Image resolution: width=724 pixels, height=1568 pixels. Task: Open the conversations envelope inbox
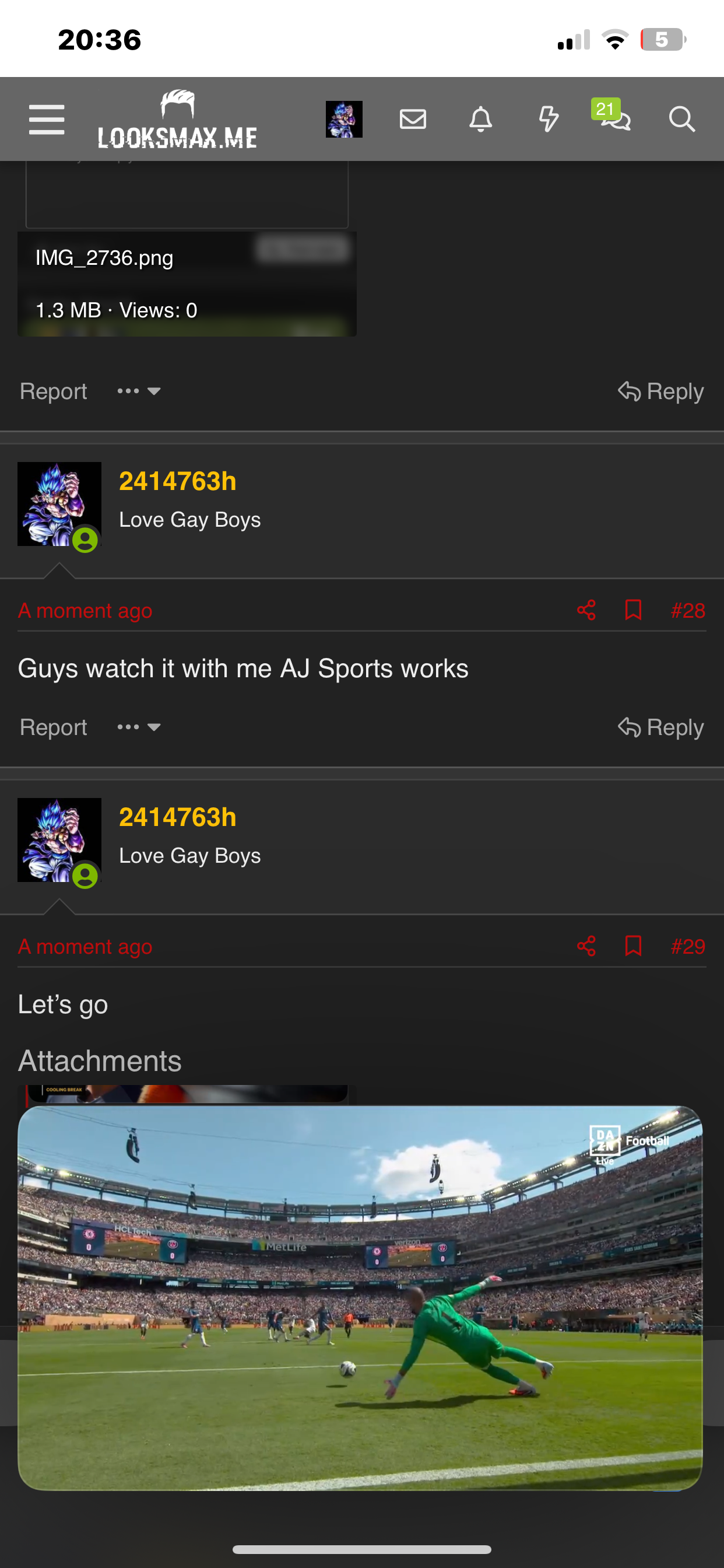tap(413, 120)
